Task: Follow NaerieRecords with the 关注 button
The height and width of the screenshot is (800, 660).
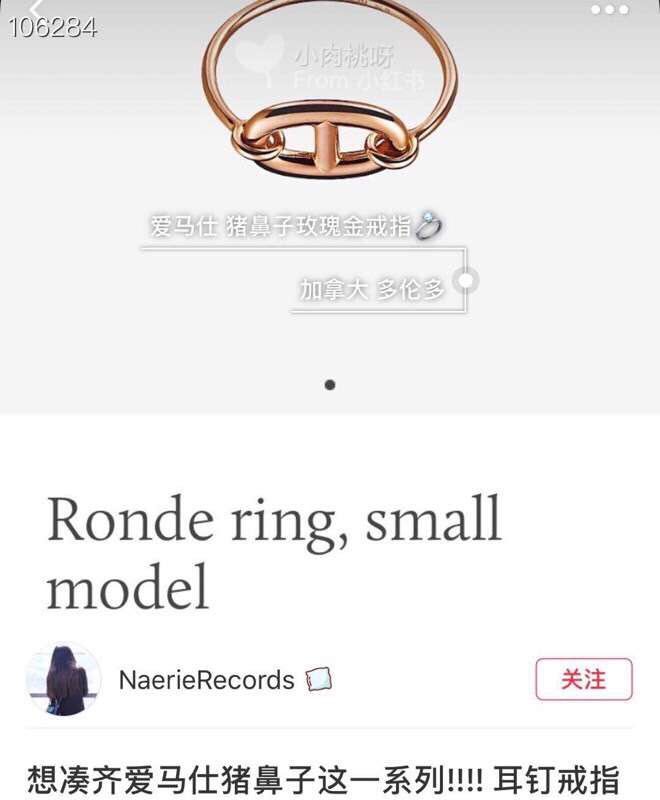Action: pyautogui.click(x=584, y=680)
